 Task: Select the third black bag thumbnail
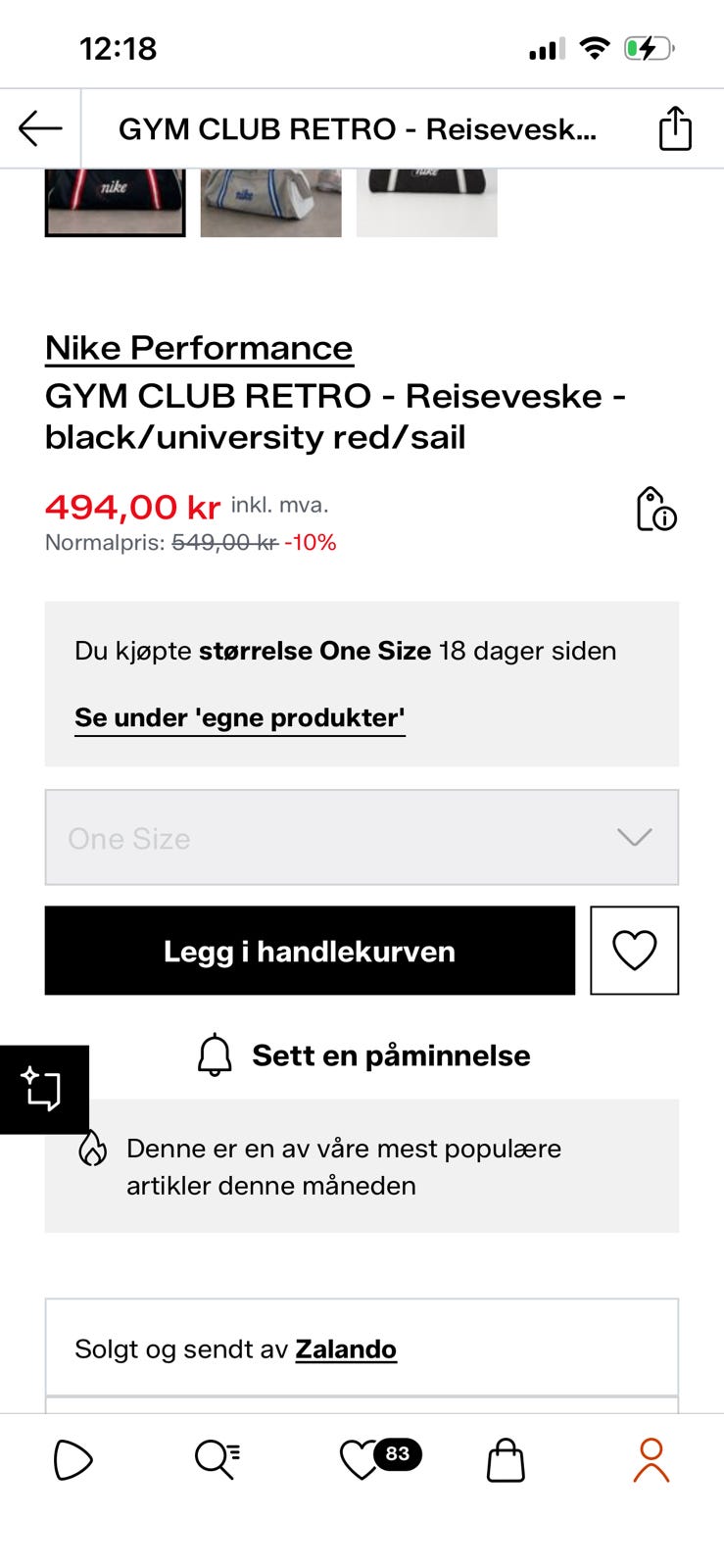coord(427,201)
